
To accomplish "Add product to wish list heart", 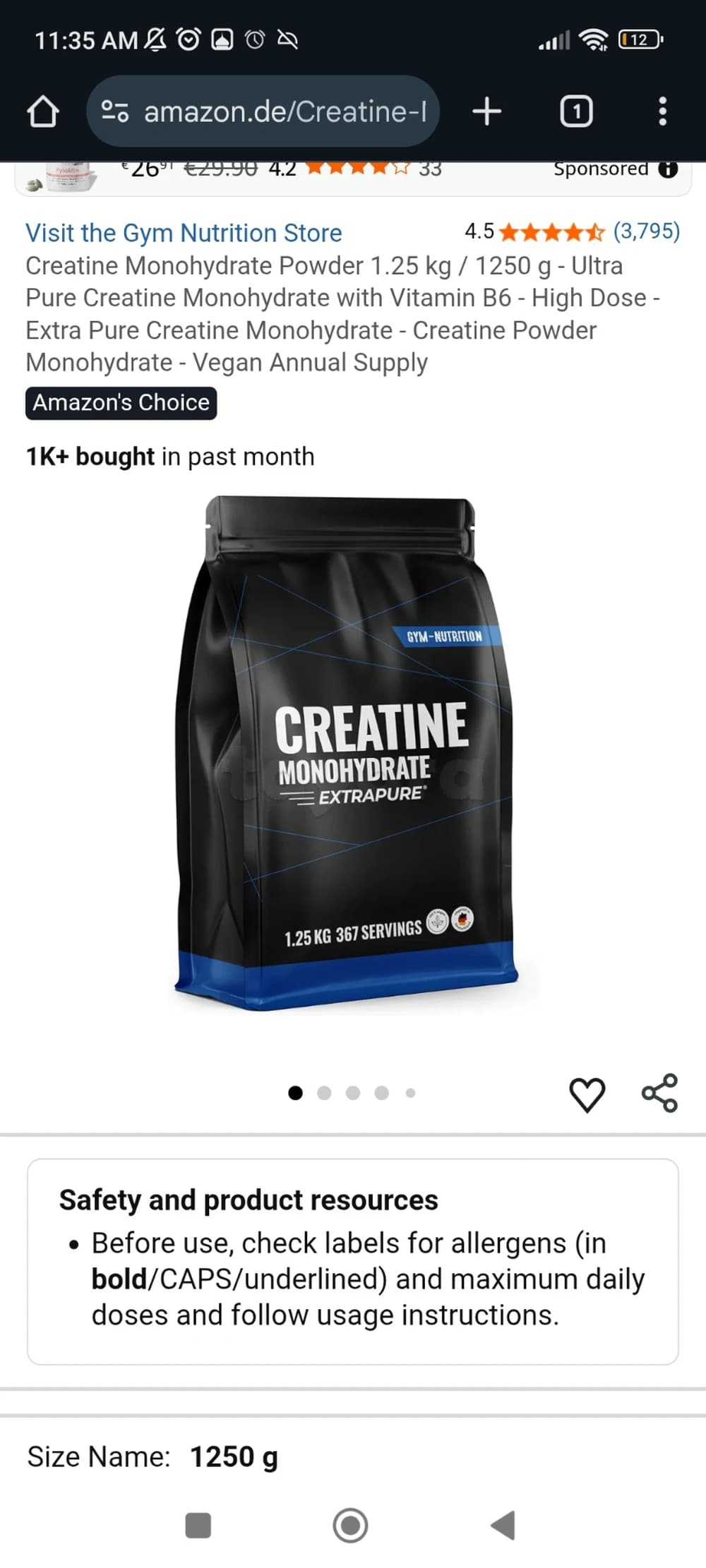I will (587, 1094).
